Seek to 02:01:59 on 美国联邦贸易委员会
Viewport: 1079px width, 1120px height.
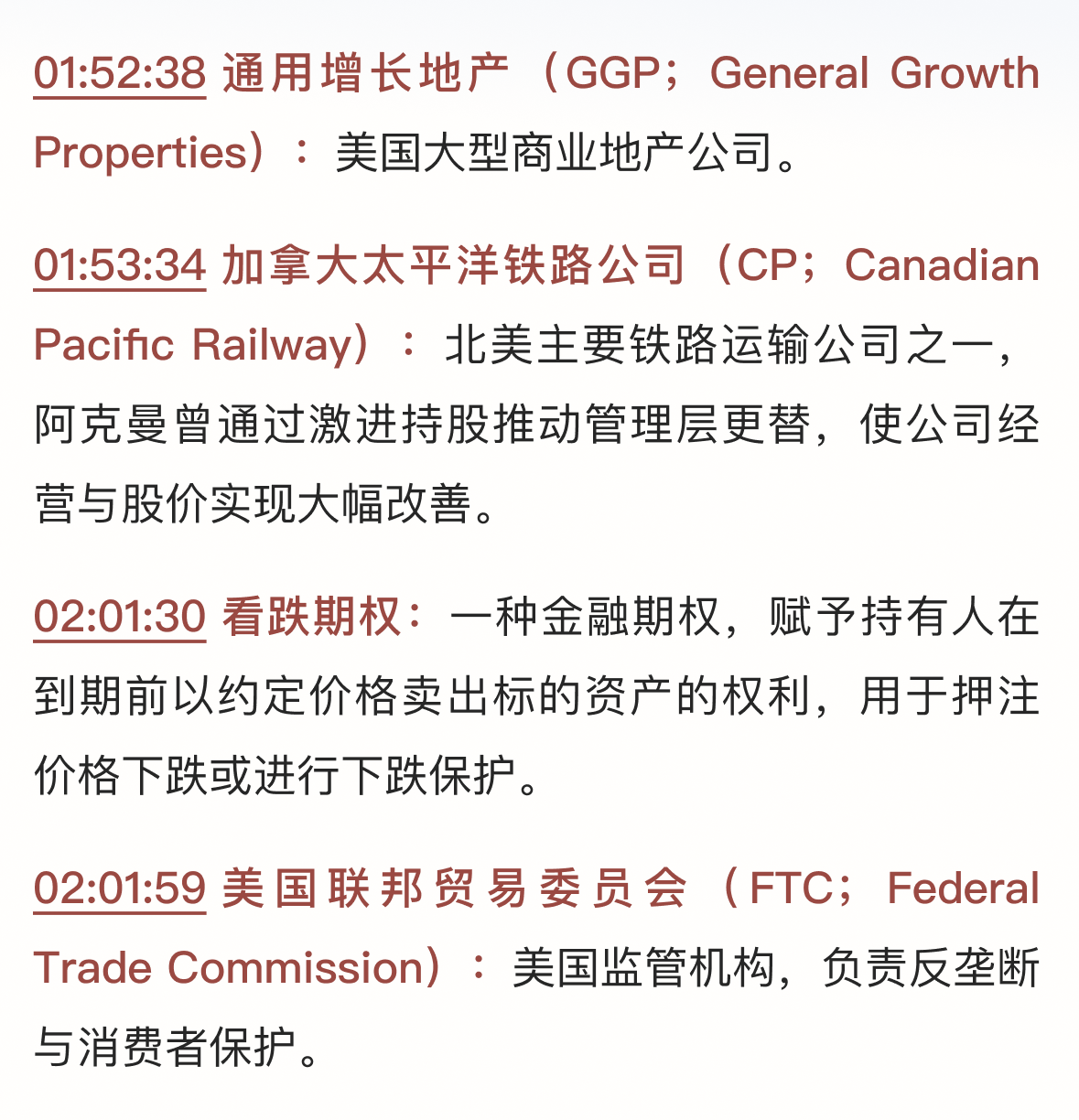click(x=120, y=888)
